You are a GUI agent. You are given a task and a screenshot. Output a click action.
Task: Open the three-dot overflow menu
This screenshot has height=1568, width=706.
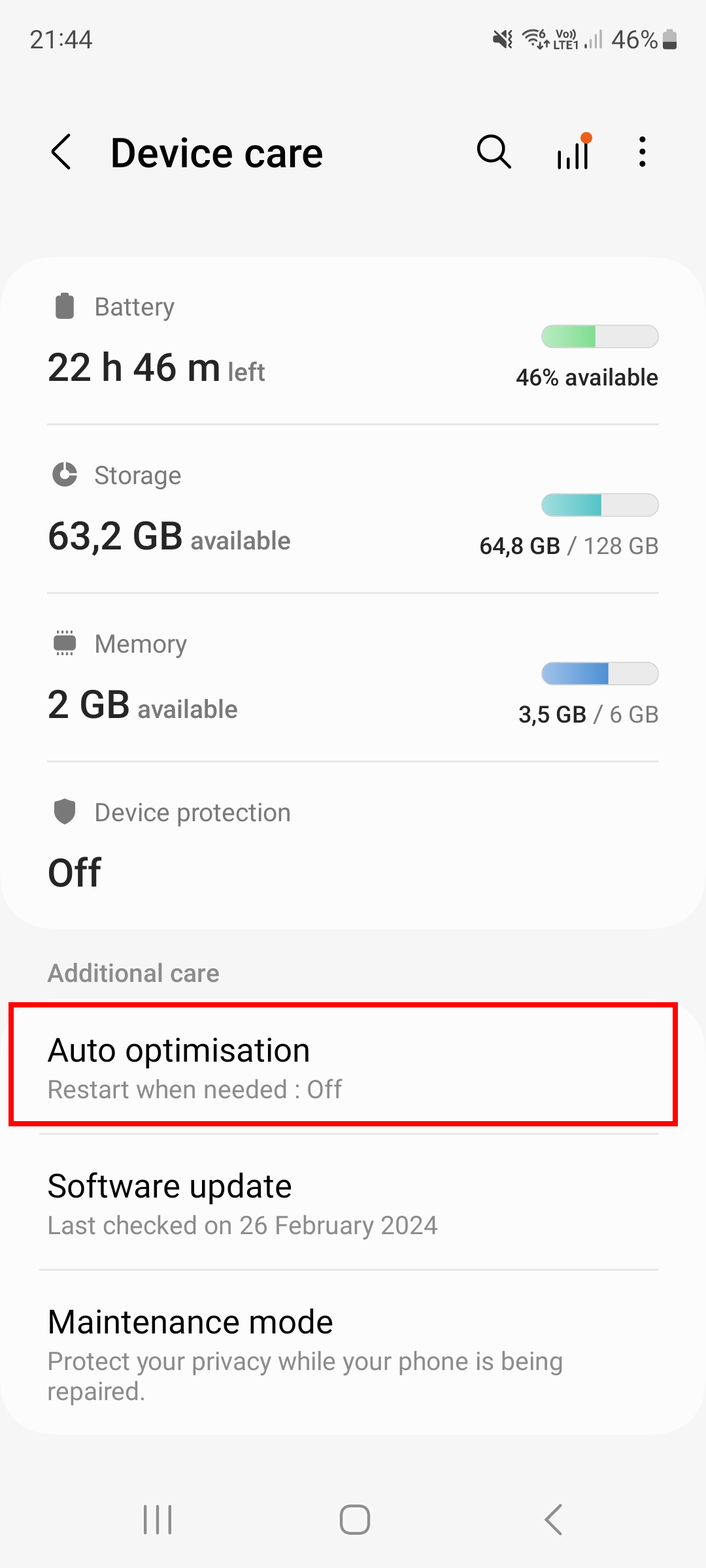tap(643, 152)
